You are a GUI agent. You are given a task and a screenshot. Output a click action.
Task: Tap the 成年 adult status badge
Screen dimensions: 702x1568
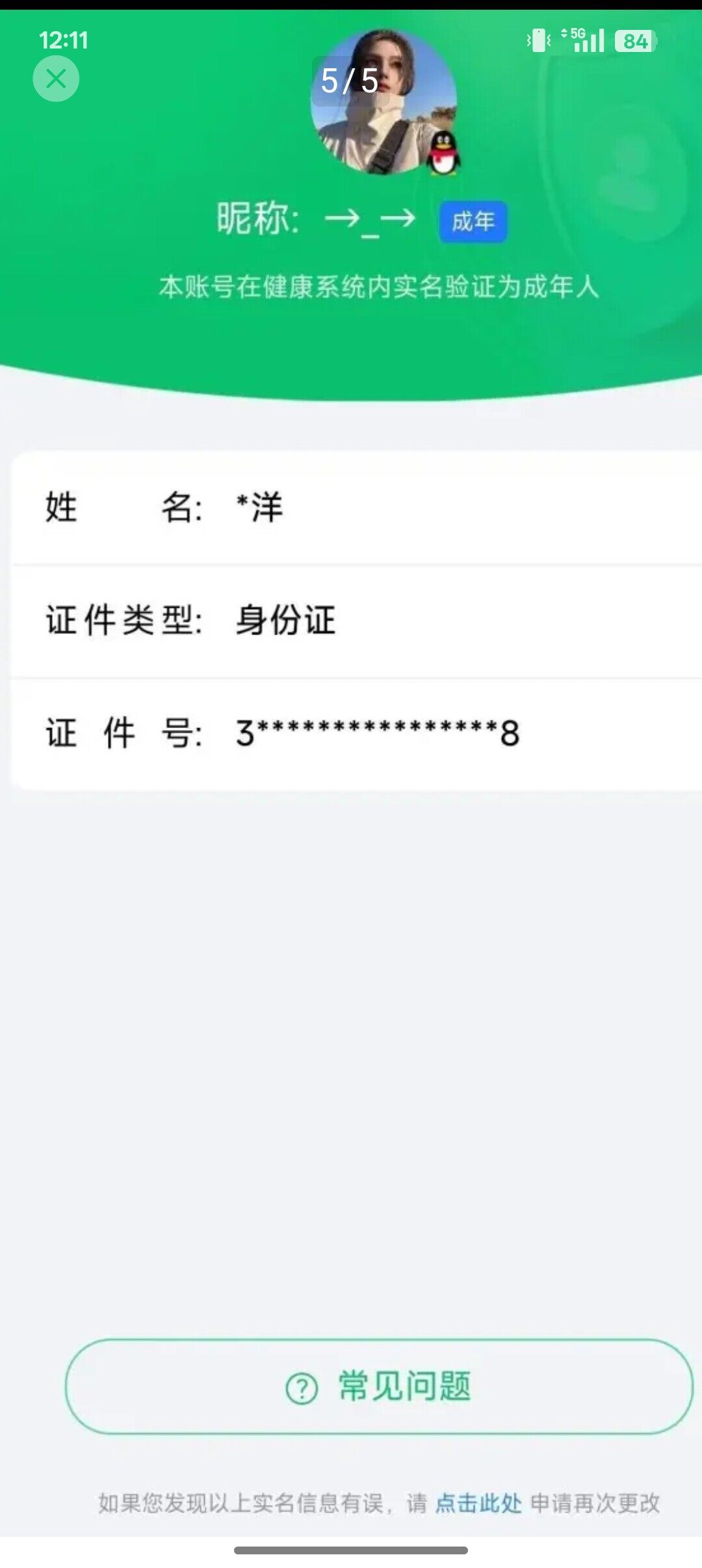(x=474, y=222)
